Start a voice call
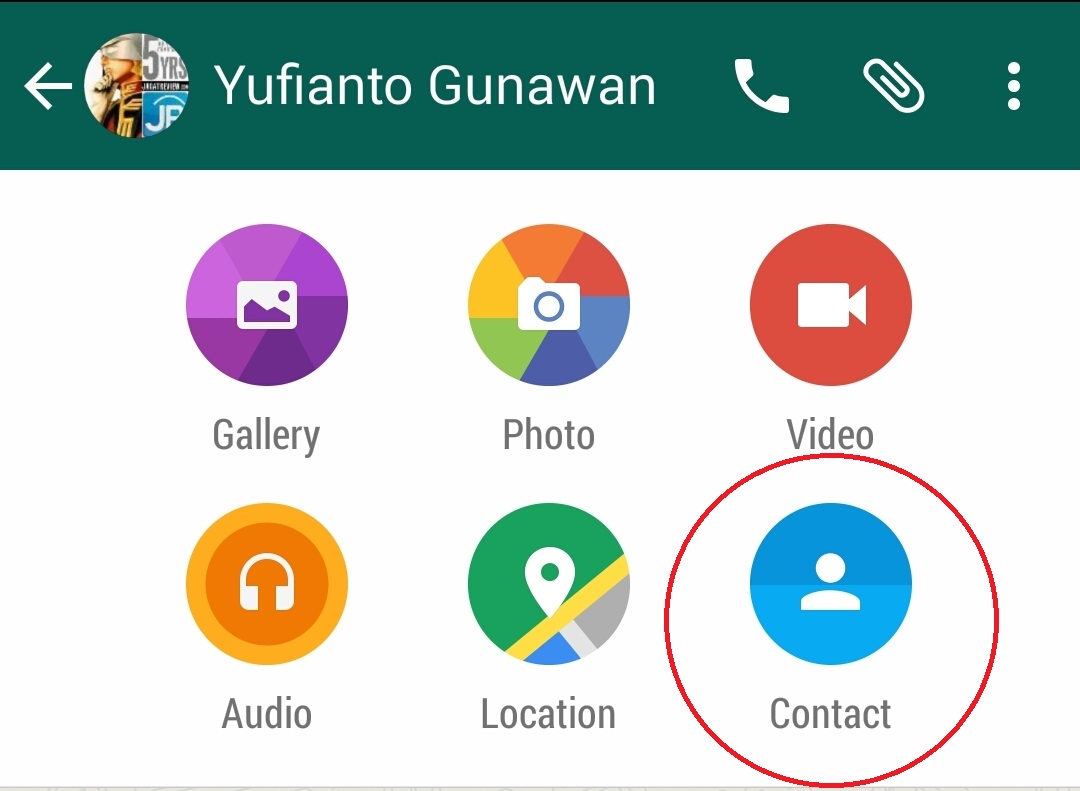Image resolution: width=1080 pixels, height=791 pixels. (761, 87)
